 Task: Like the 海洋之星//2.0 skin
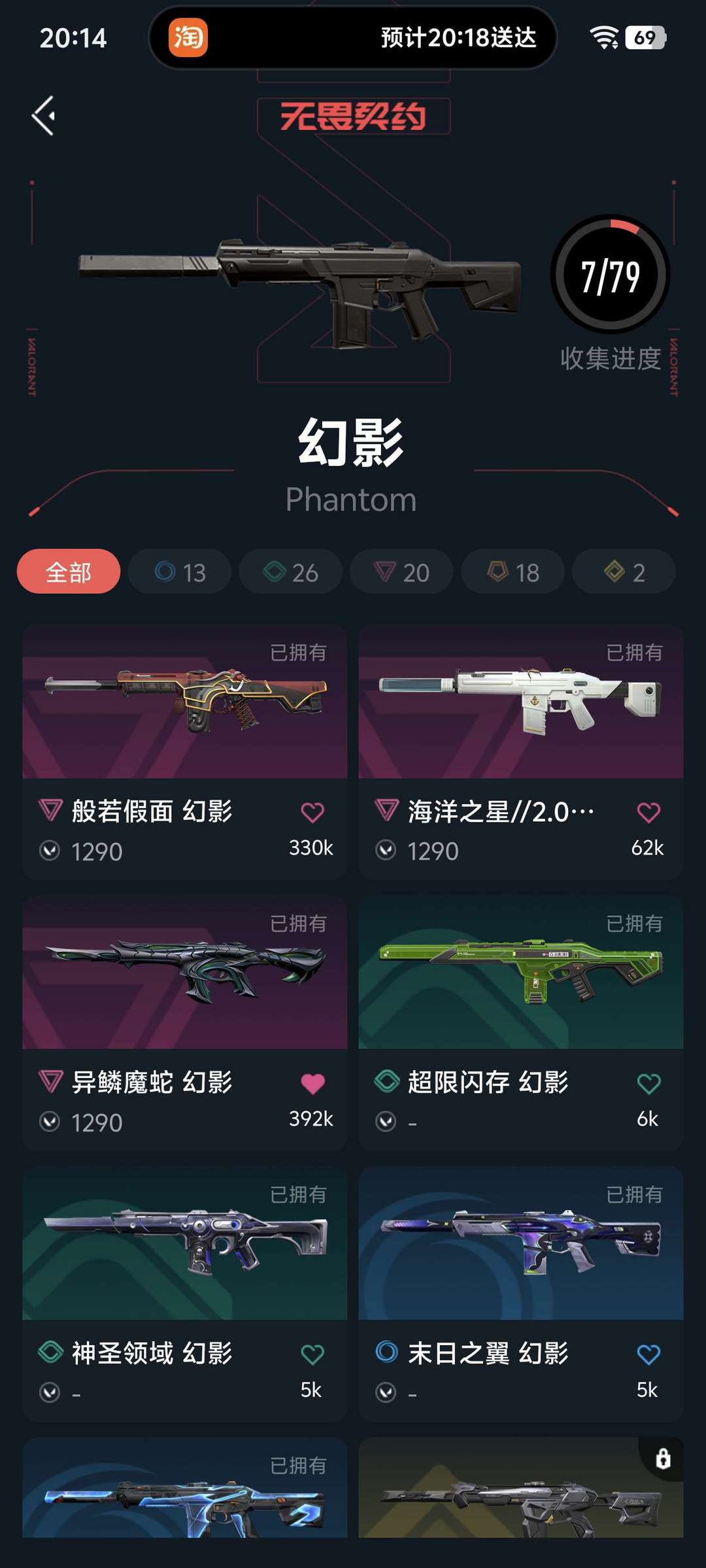tap(648, 812)
